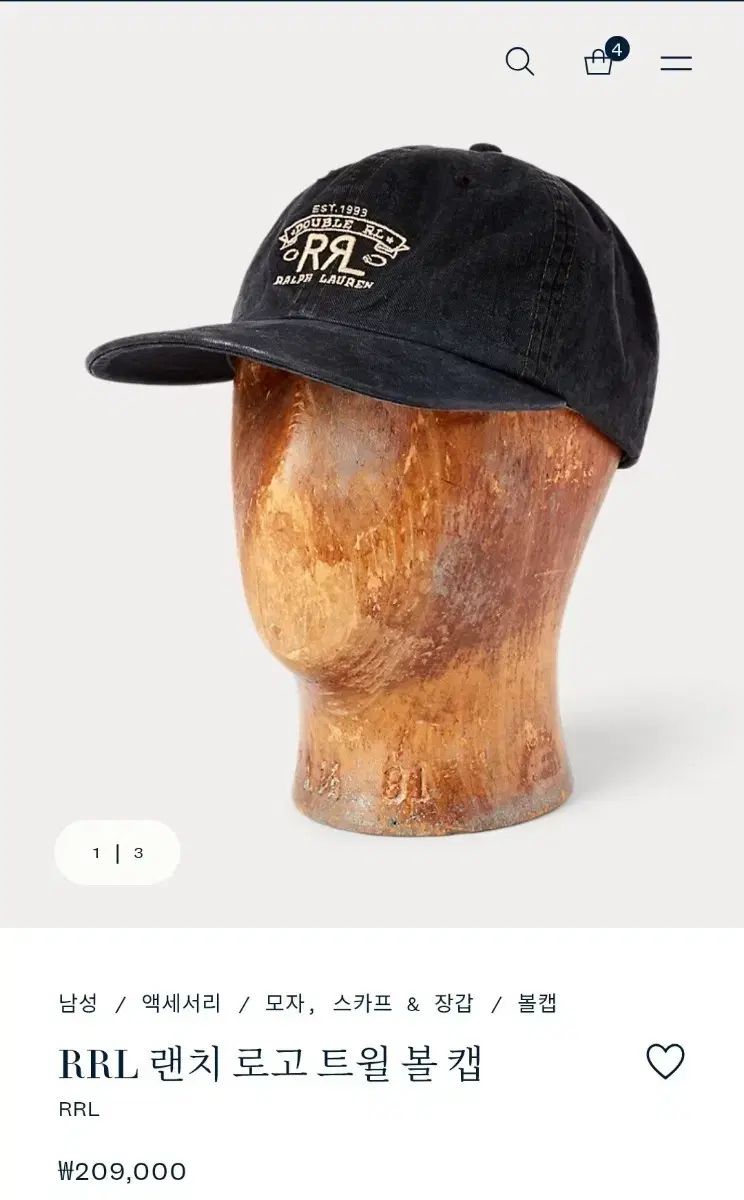Select the search icon in the header
The image size is (744, 1200).
click(520, 62)
